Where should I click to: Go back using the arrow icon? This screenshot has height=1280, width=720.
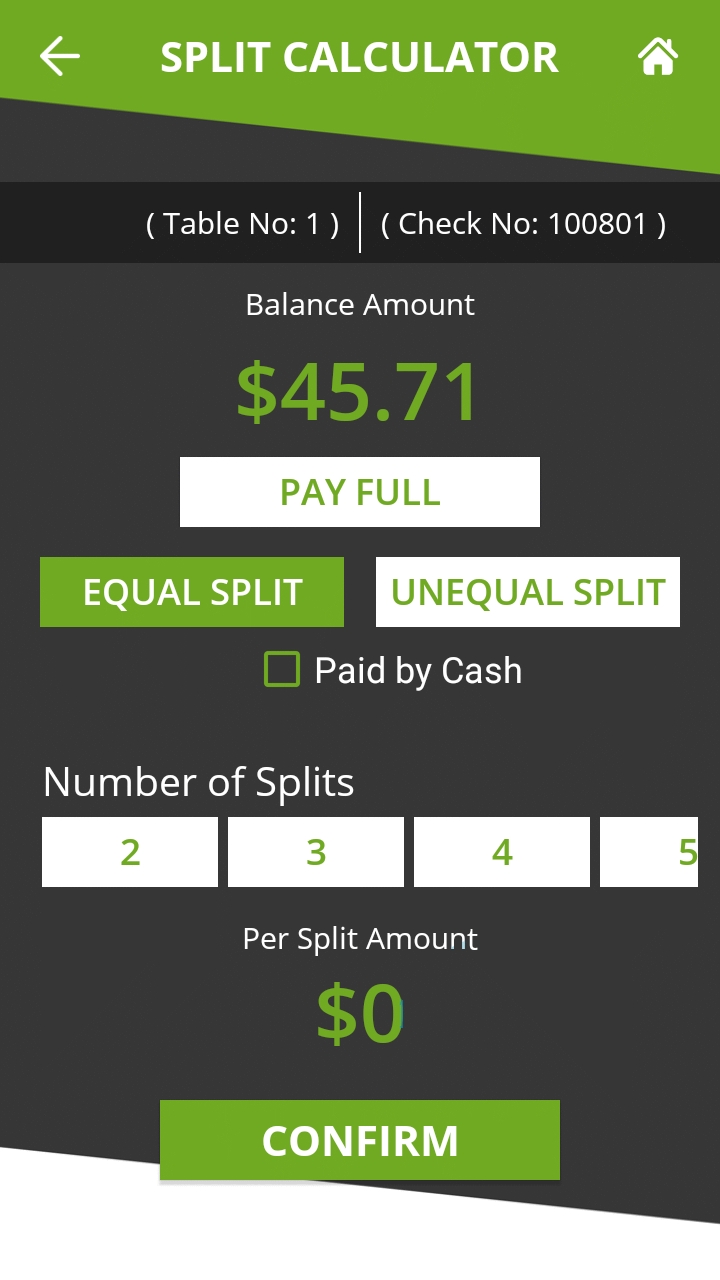(60, 56)
